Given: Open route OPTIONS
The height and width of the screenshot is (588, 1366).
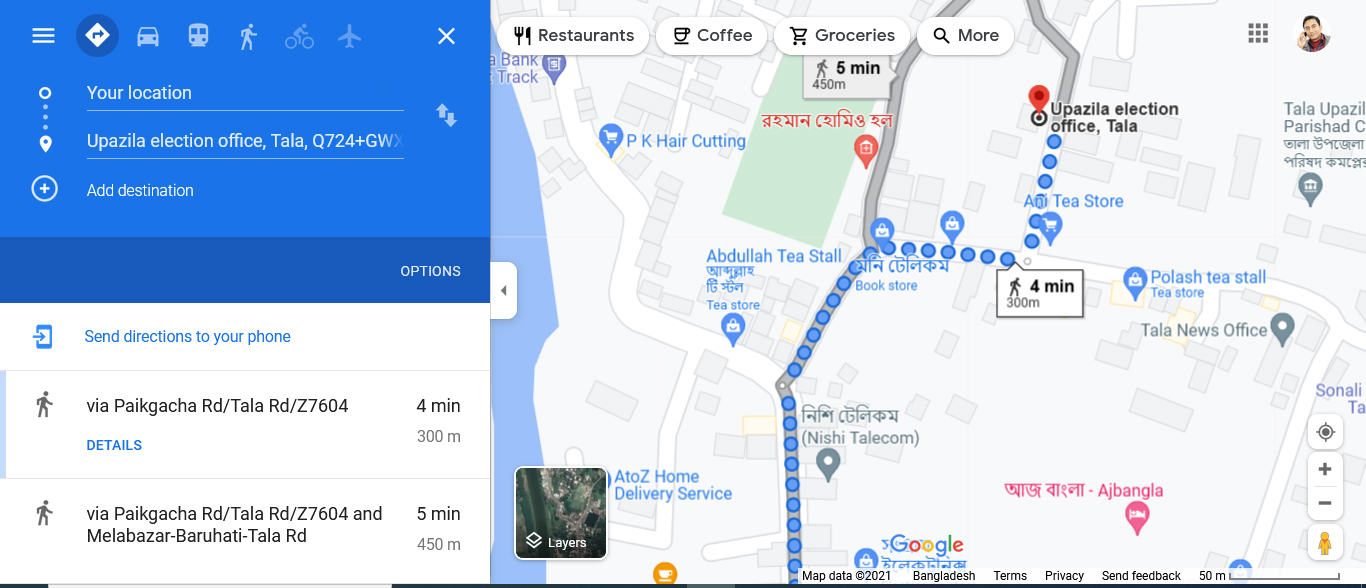Looking at the screenshot, I should [x=430, y=271].
